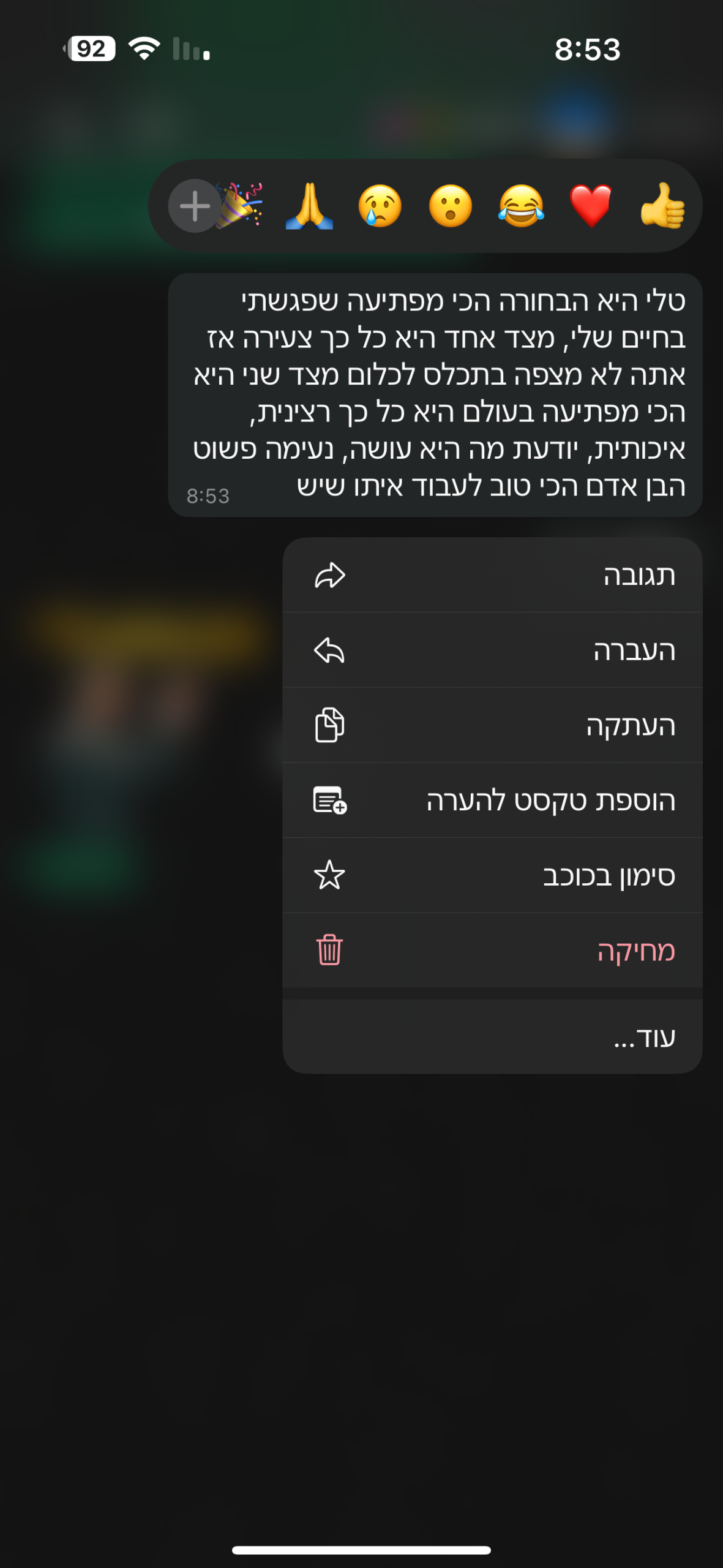Viewport: 723px width, 1568px height.
Task: Open more emoji reactions with plus button
Action: point(194,206)
